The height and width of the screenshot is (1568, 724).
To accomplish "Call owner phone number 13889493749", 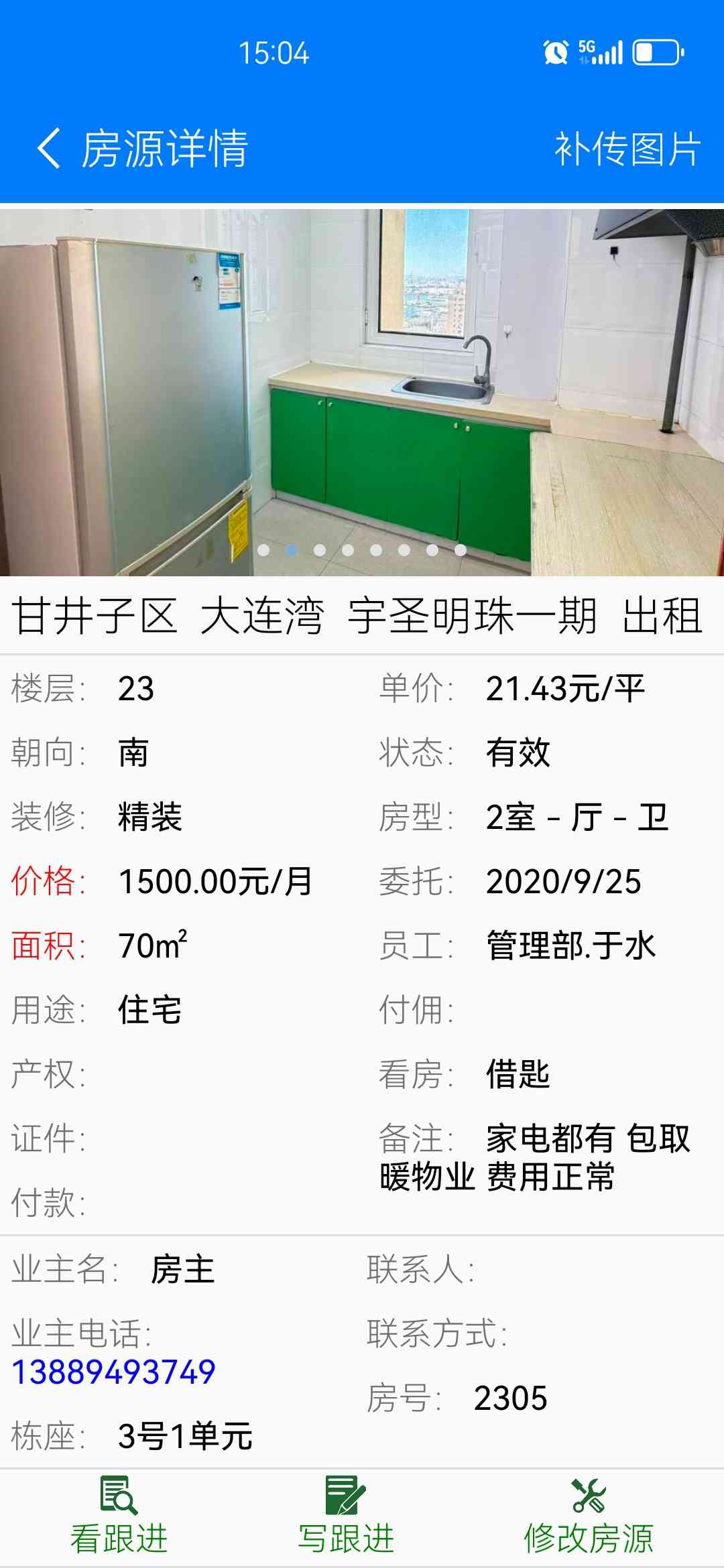I will 114,1372.
